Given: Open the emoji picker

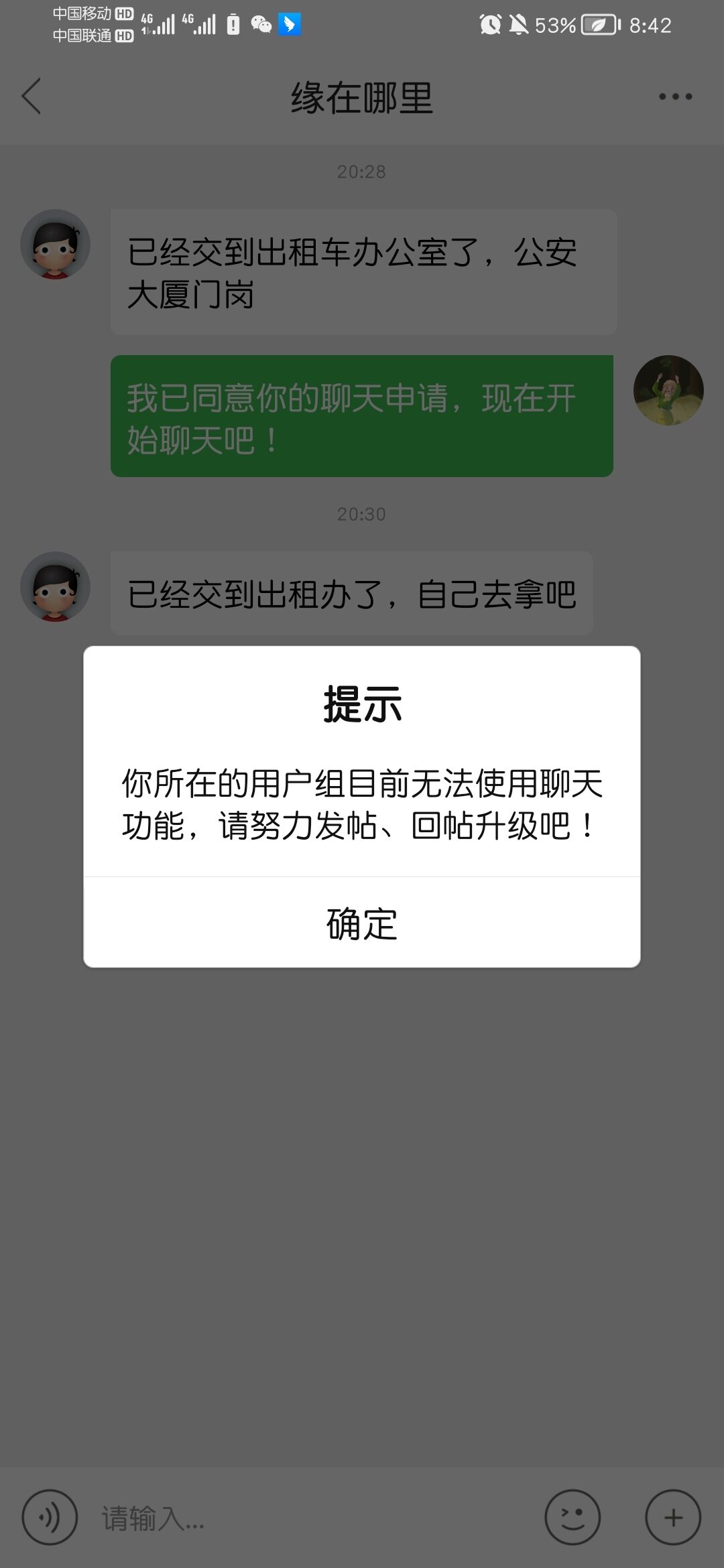Looking at the screenshot, I should click(572, 1517).
